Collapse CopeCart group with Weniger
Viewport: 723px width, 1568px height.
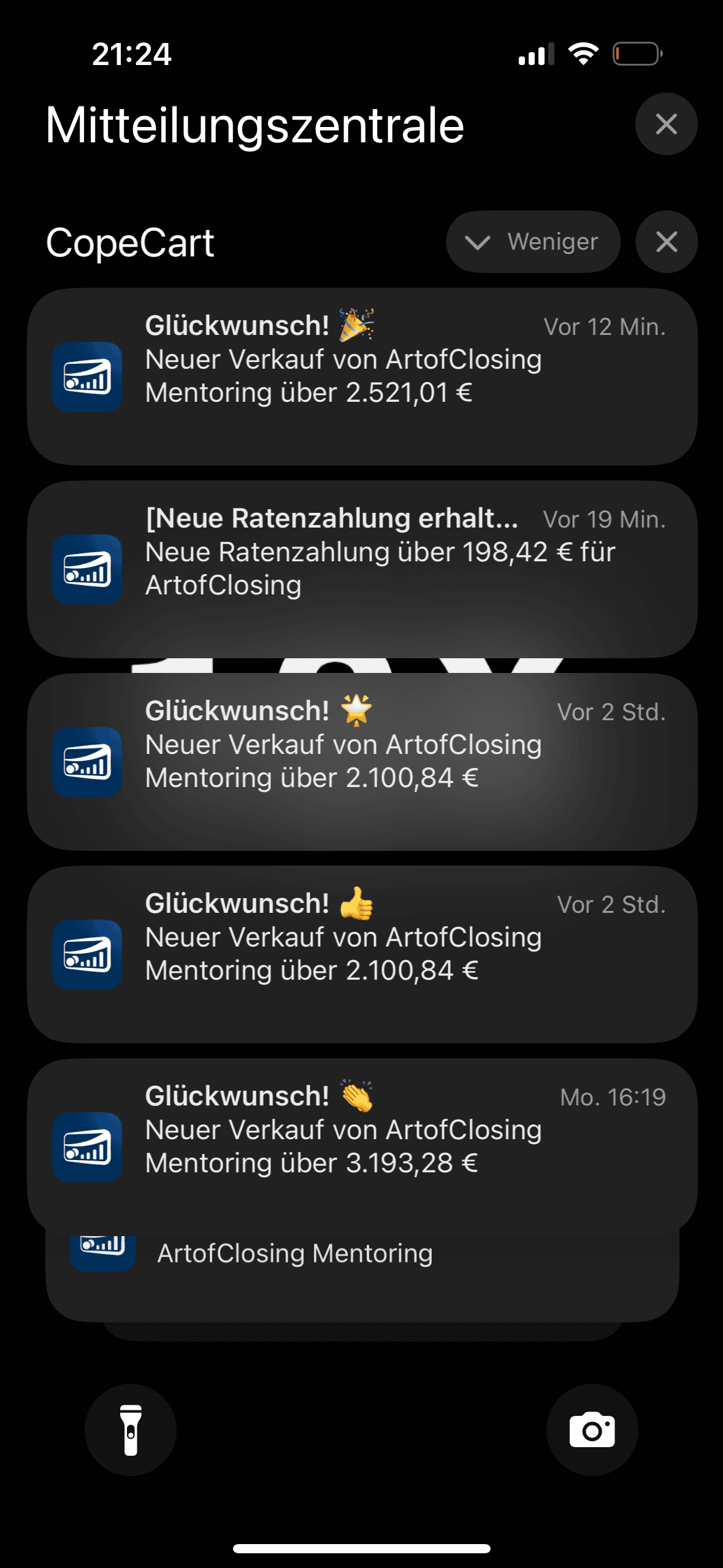pyautogui.click(x=533, y=242)
